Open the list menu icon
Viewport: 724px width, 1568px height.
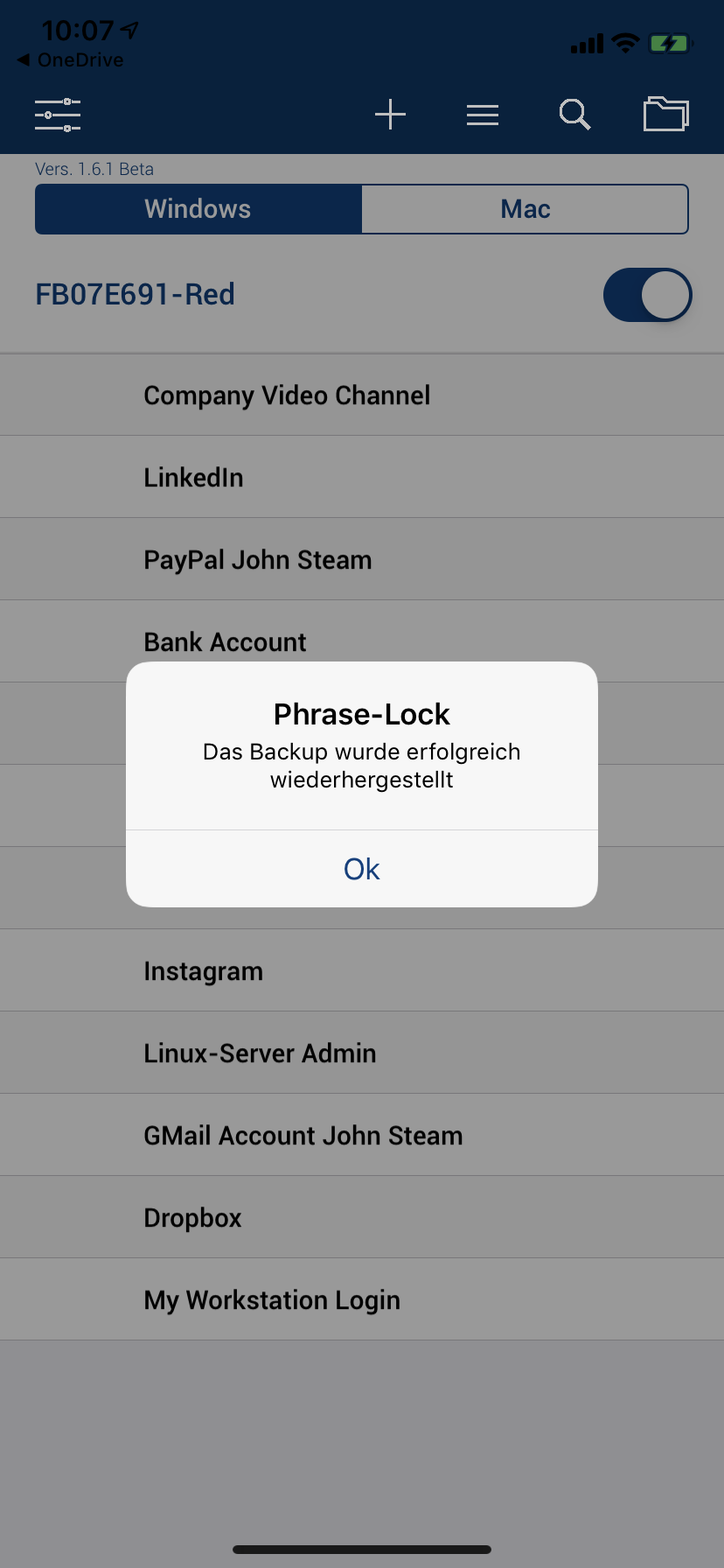point(482,115)
